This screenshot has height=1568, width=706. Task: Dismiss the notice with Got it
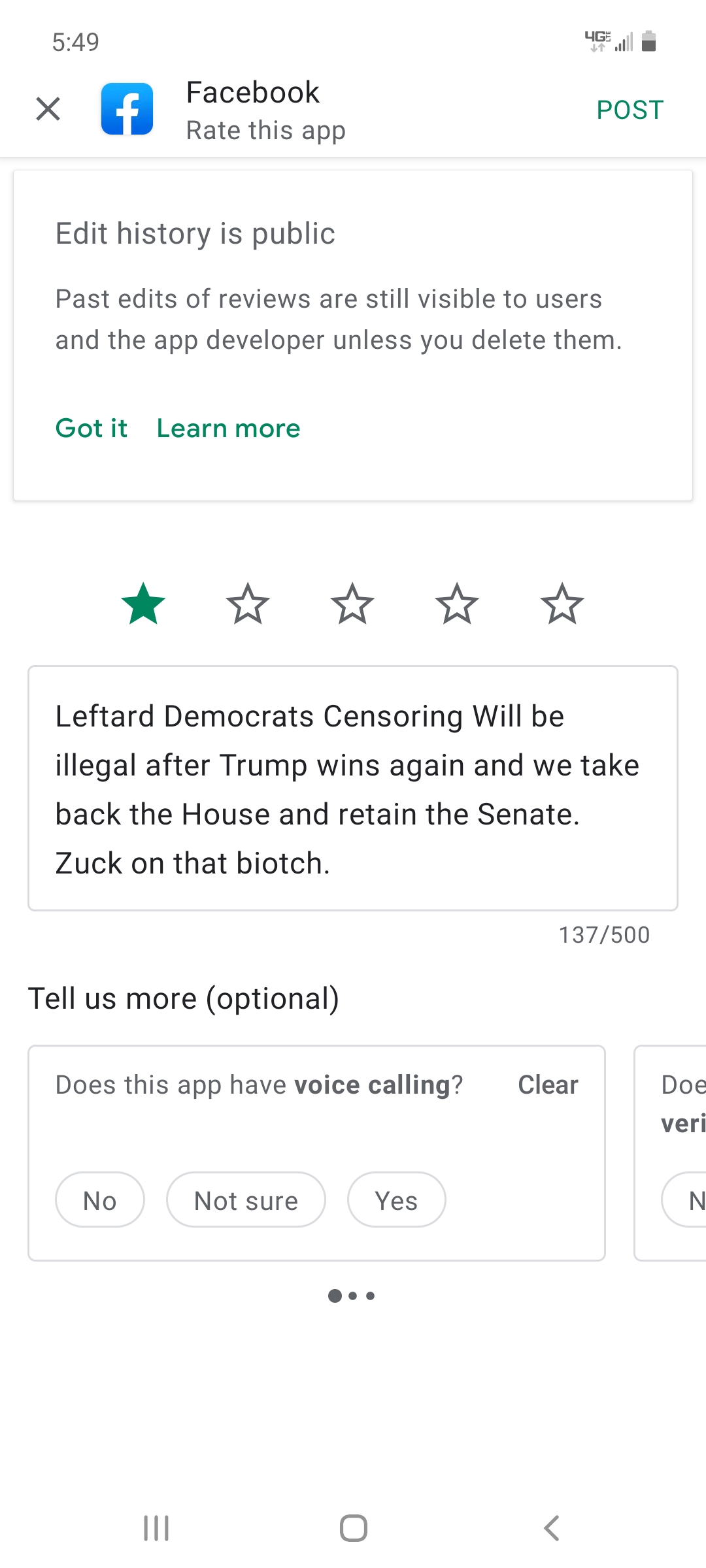pyautogui.click(x=92, y=429)
